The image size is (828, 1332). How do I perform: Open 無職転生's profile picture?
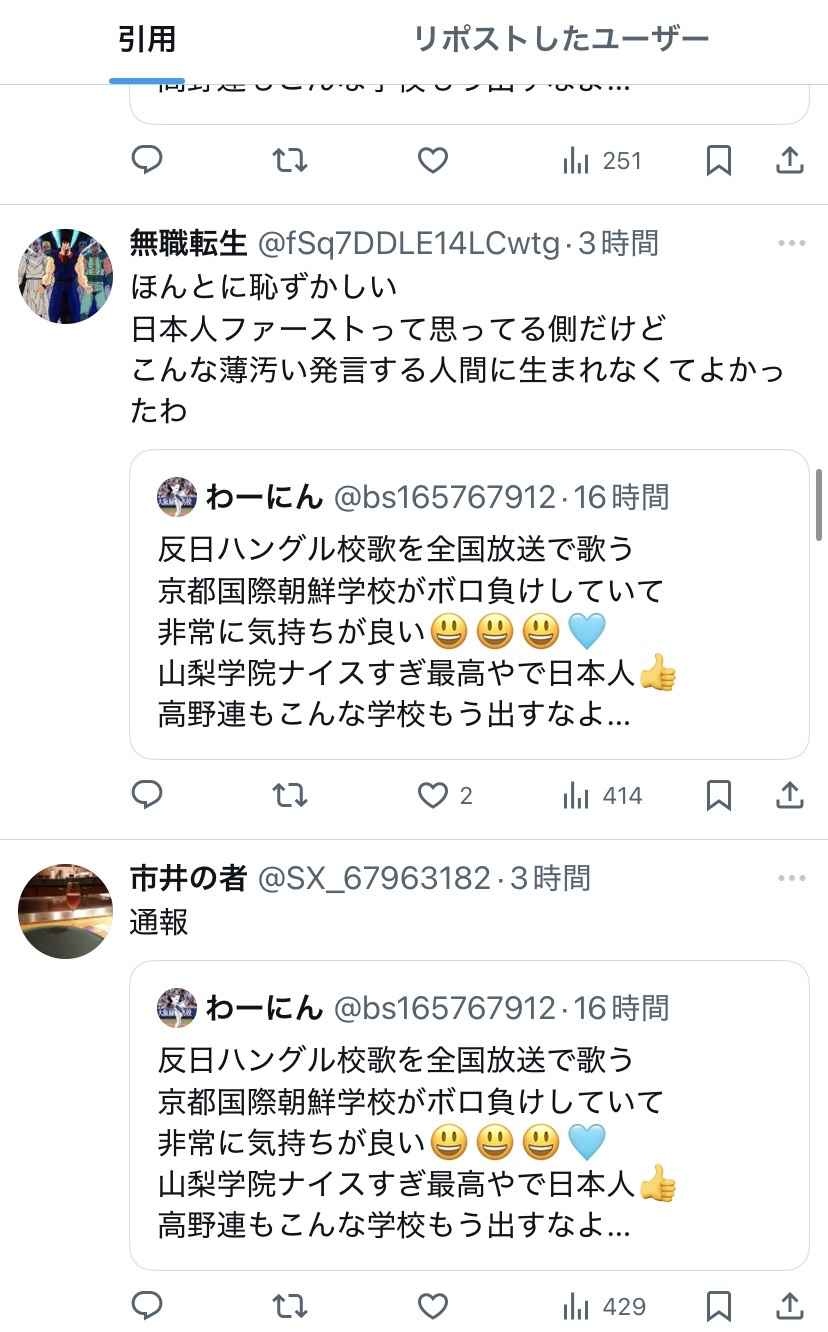point(66,277)
